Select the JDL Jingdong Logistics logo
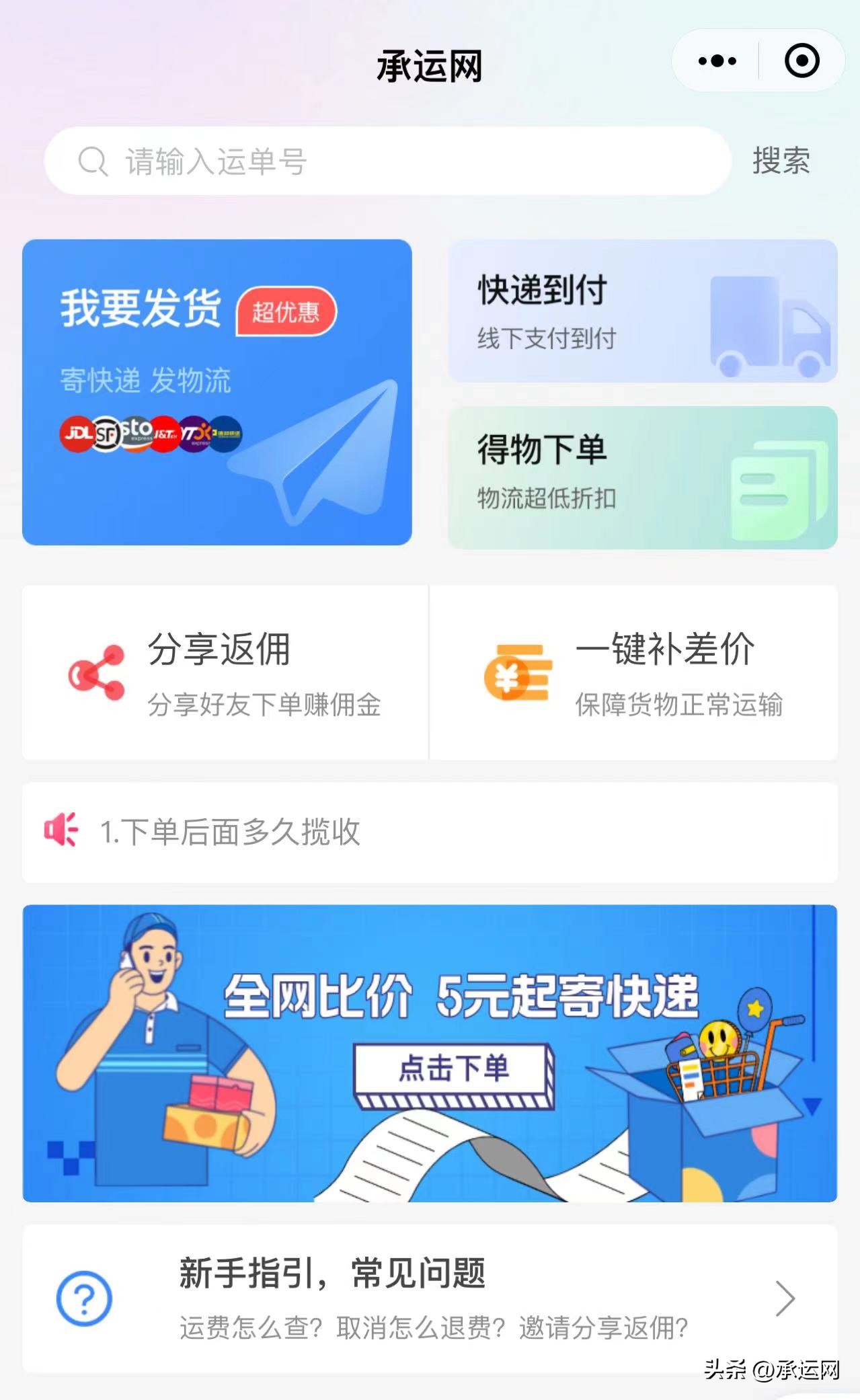 click(77, 433)
